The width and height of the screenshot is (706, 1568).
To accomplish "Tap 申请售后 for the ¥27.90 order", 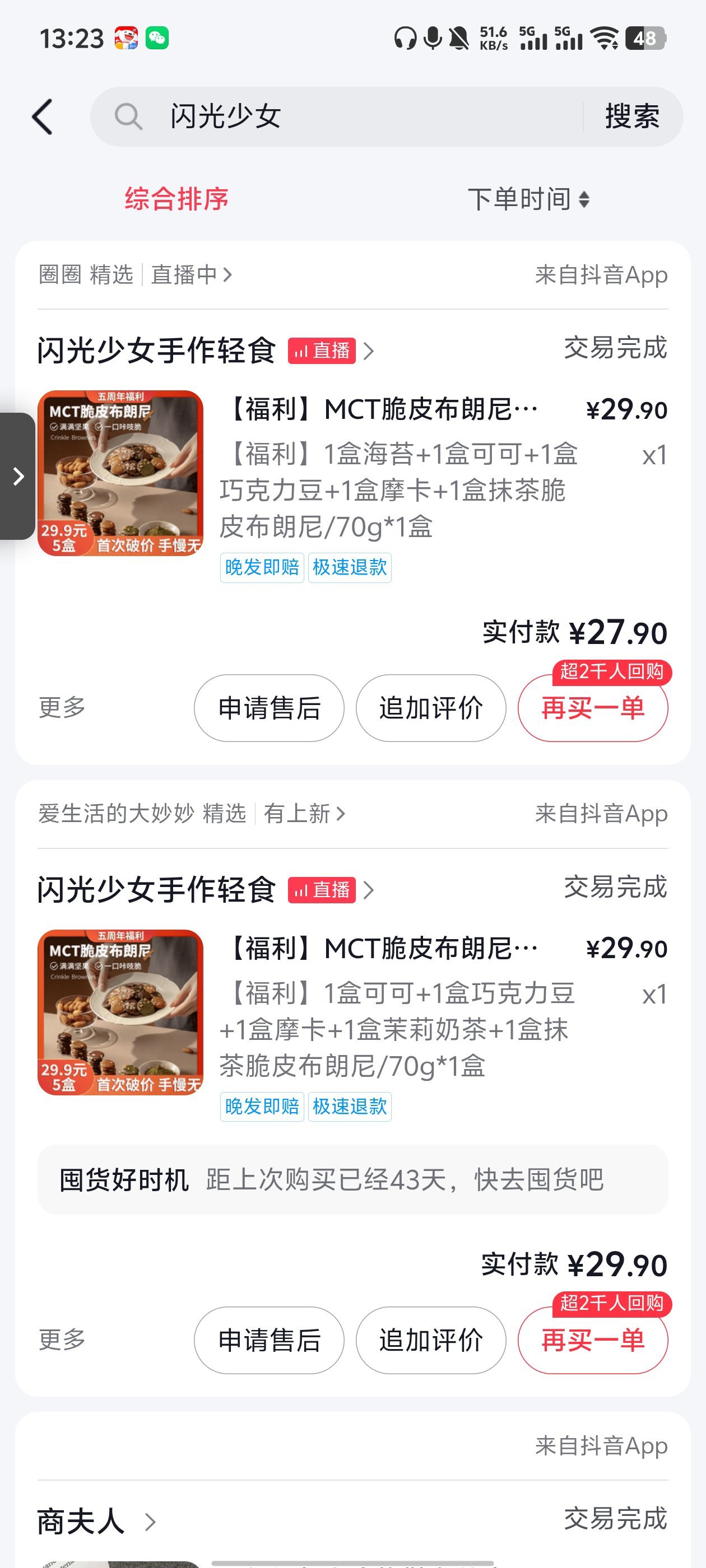I will 268,708.
